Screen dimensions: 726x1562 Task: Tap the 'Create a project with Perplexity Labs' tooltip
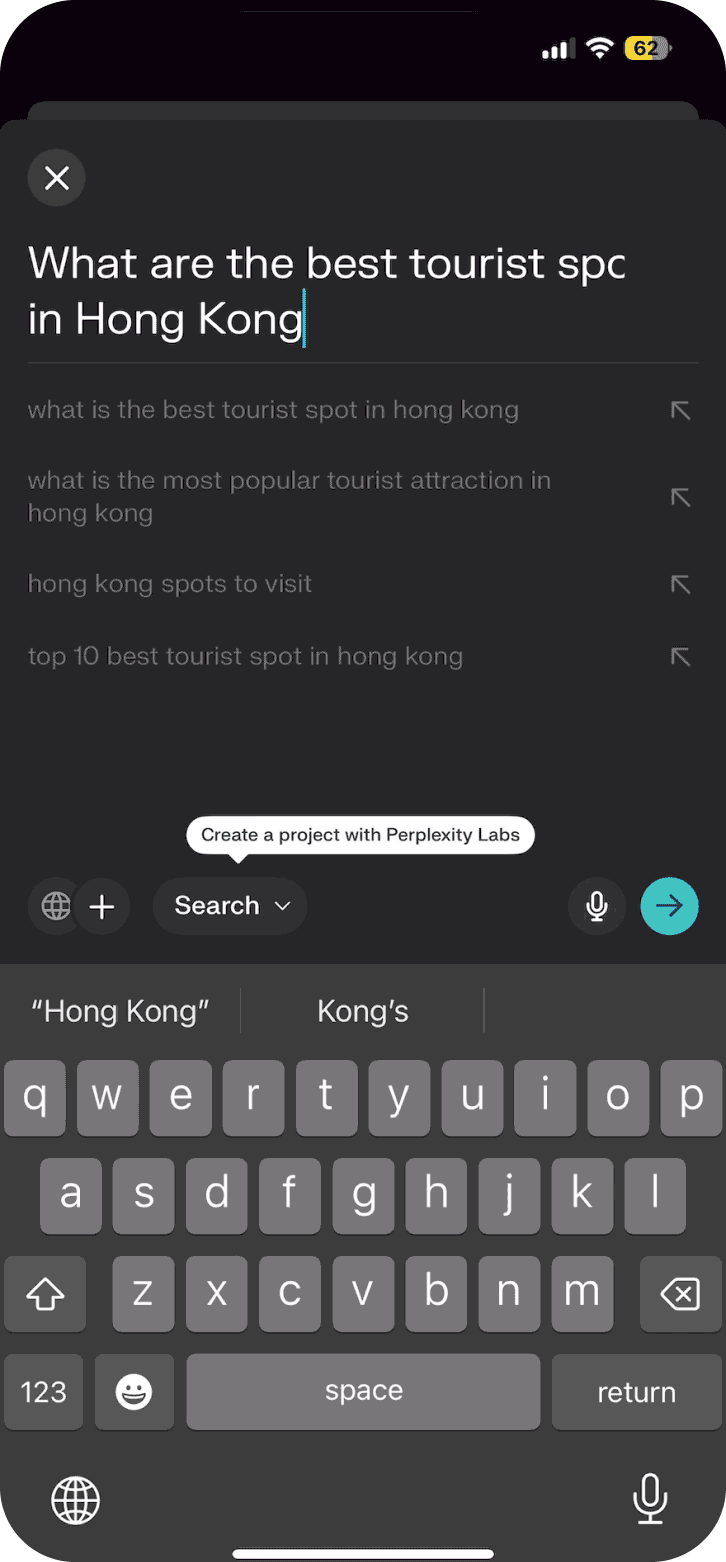coord(360,835)
